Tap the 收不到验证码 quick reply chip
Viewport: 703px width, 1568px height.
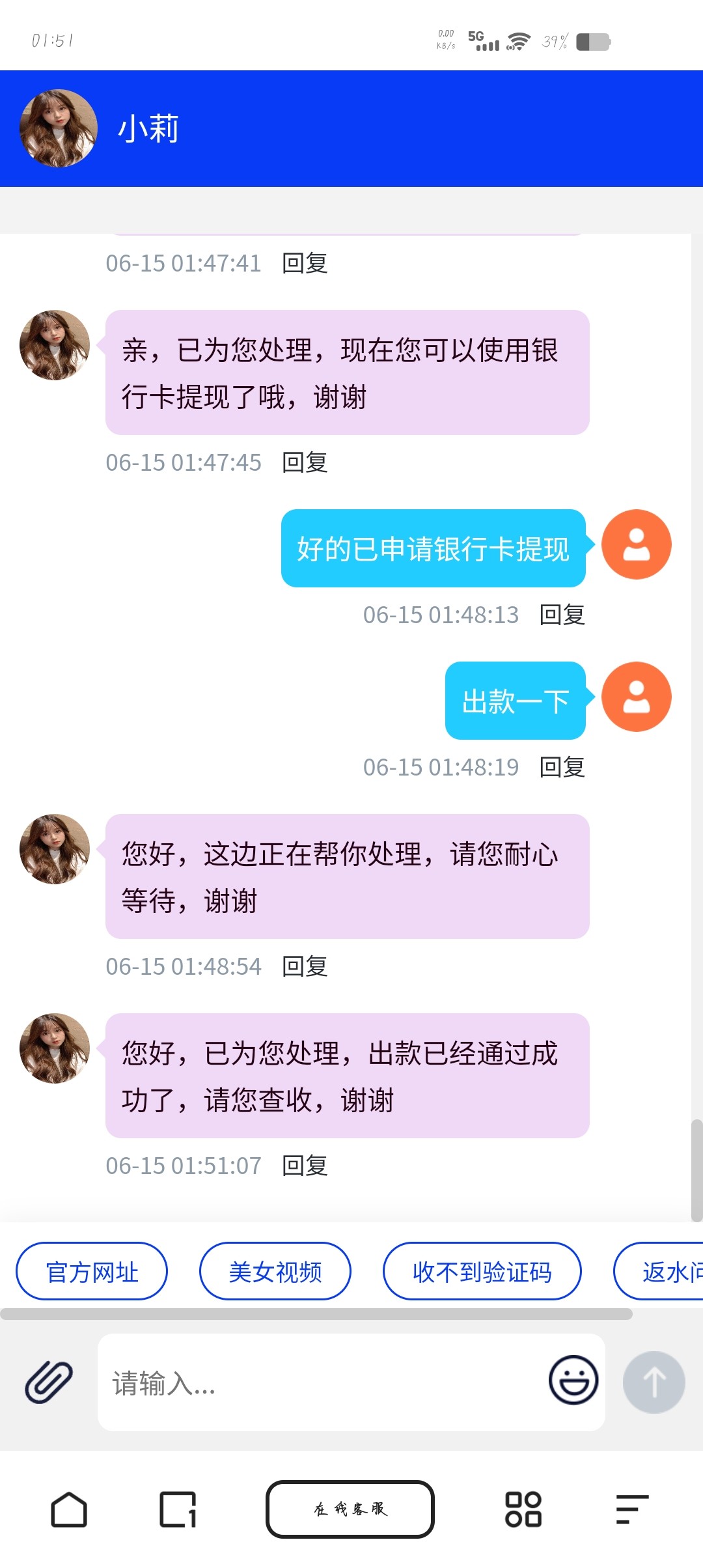pyautogui.click(x=482, y=1272)
